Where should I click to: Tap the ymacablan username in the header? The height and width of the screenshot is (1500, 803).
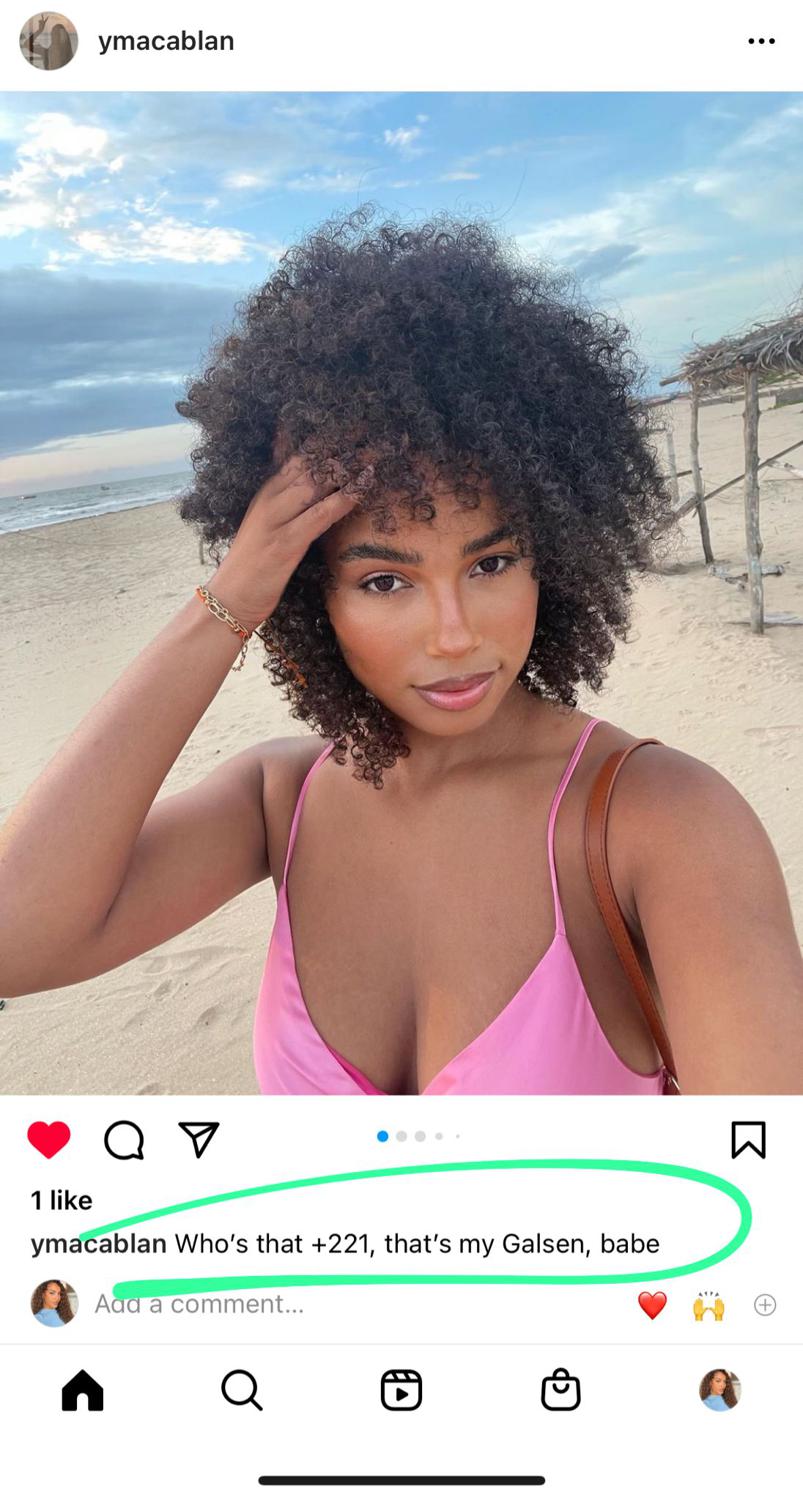click(x=166, y=41)
